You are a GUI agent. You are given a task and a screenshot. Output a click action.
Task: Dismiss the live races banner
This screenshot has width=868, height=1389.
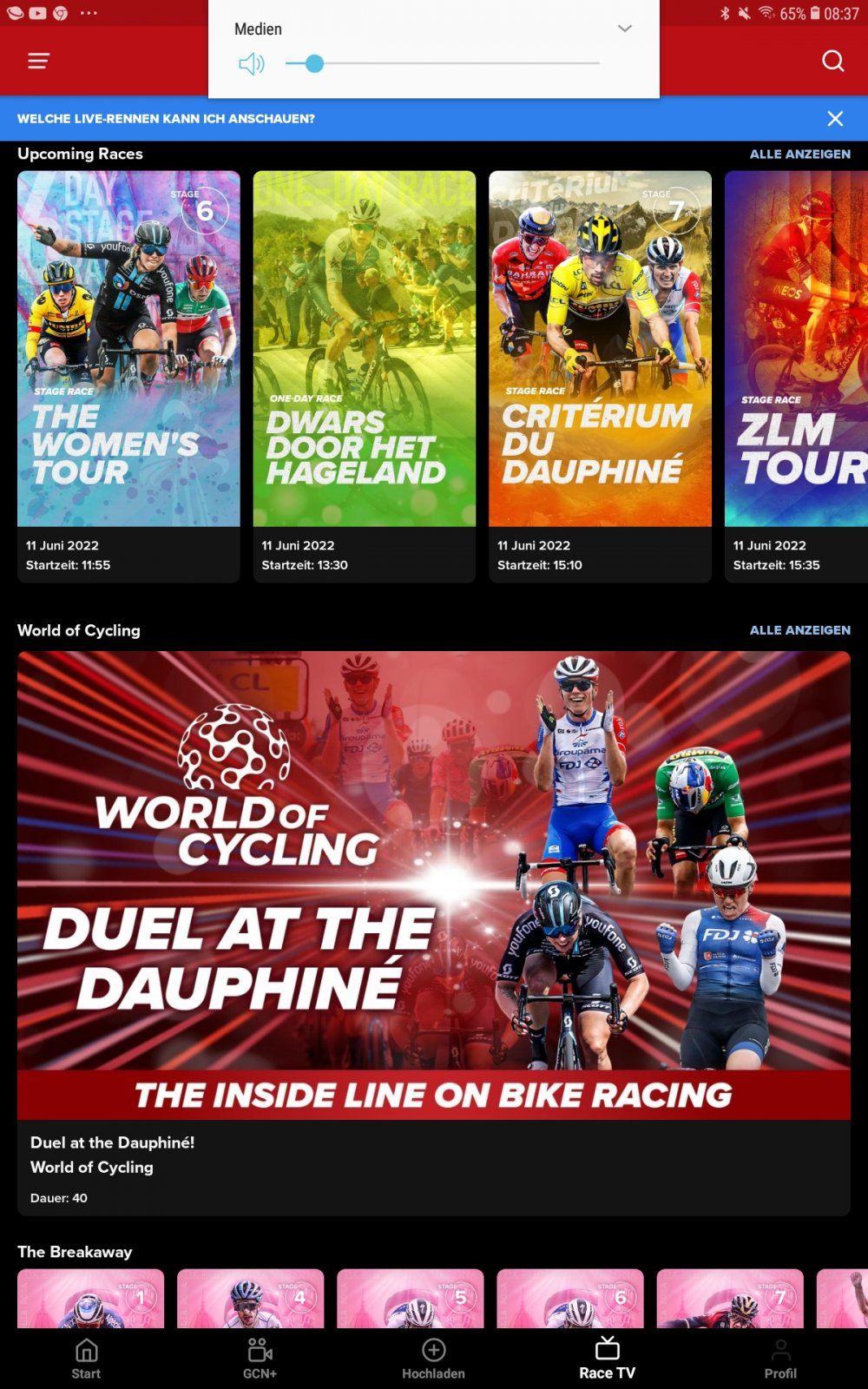(x=835, y=119)
